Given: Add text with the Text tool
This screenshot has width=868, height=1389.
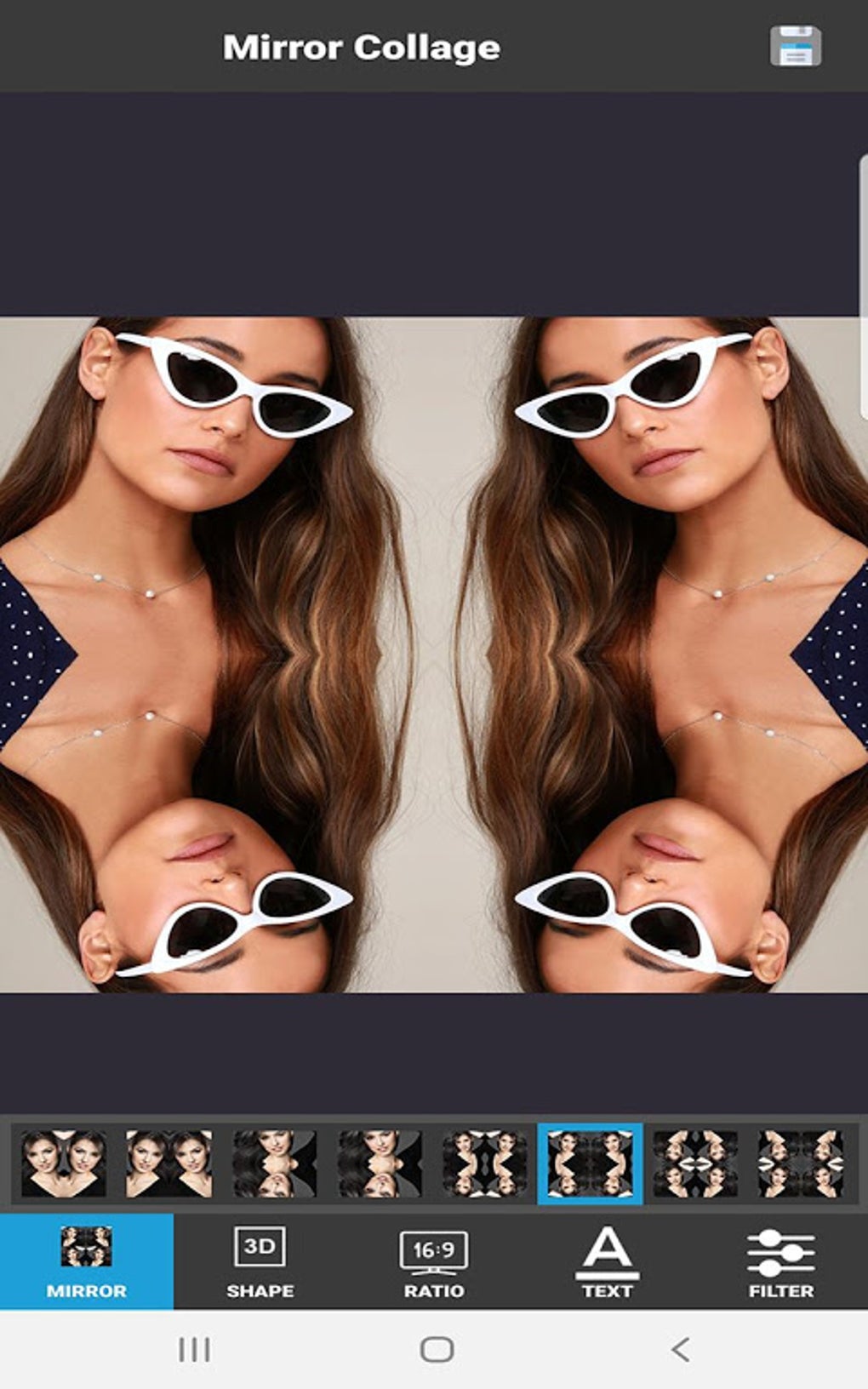Looking at the screenshot, I should 607,1261.
